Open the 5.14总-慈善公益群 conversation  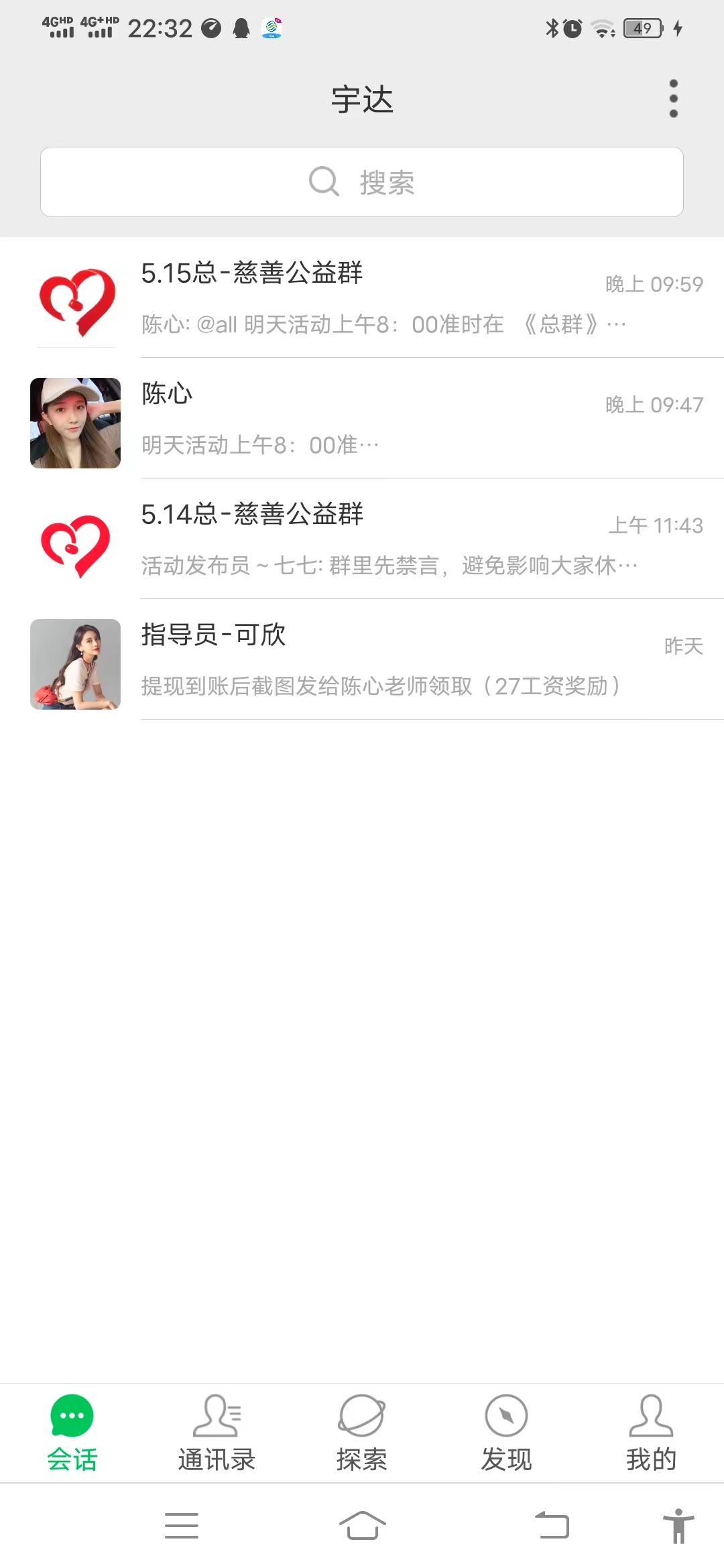[x=362, y=539]
